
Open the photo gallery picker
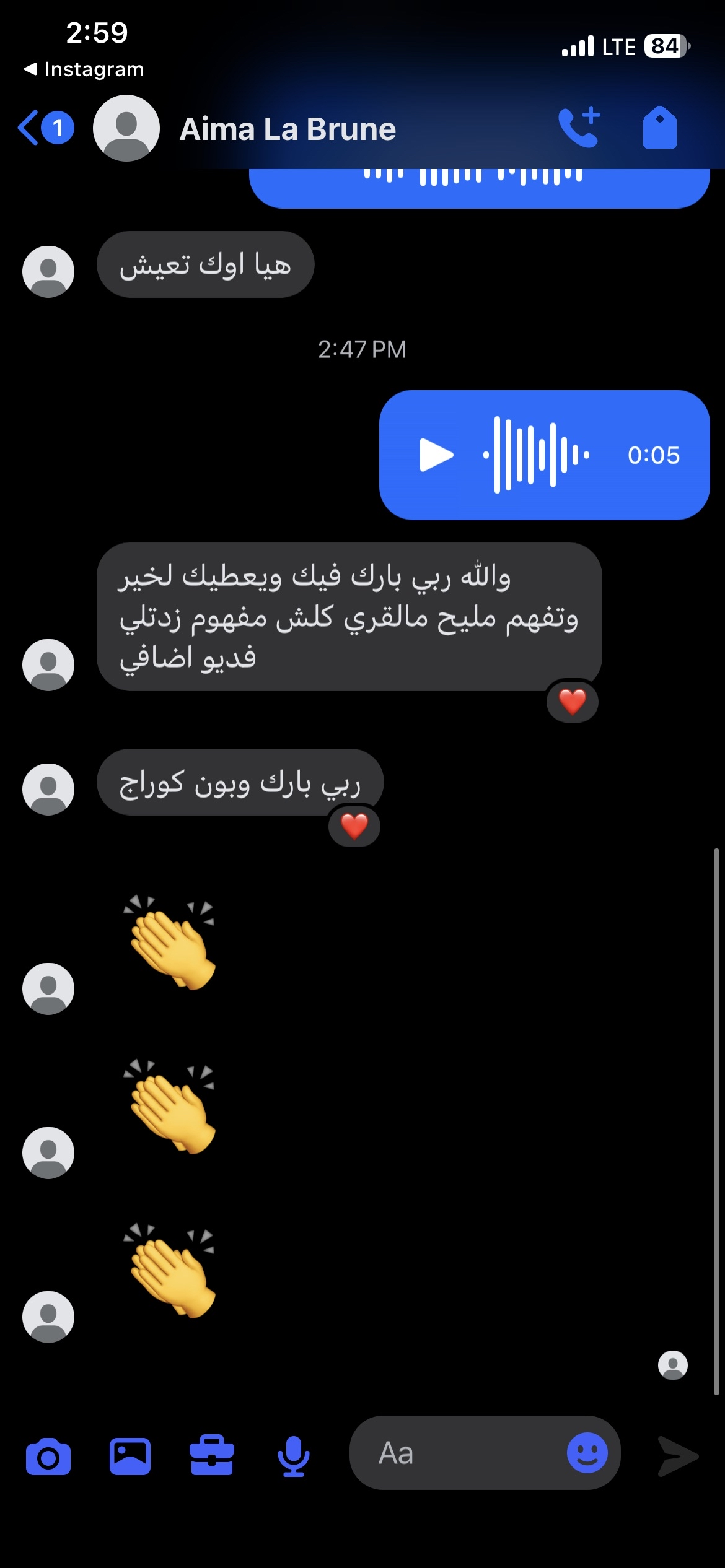click(130, 1457)
